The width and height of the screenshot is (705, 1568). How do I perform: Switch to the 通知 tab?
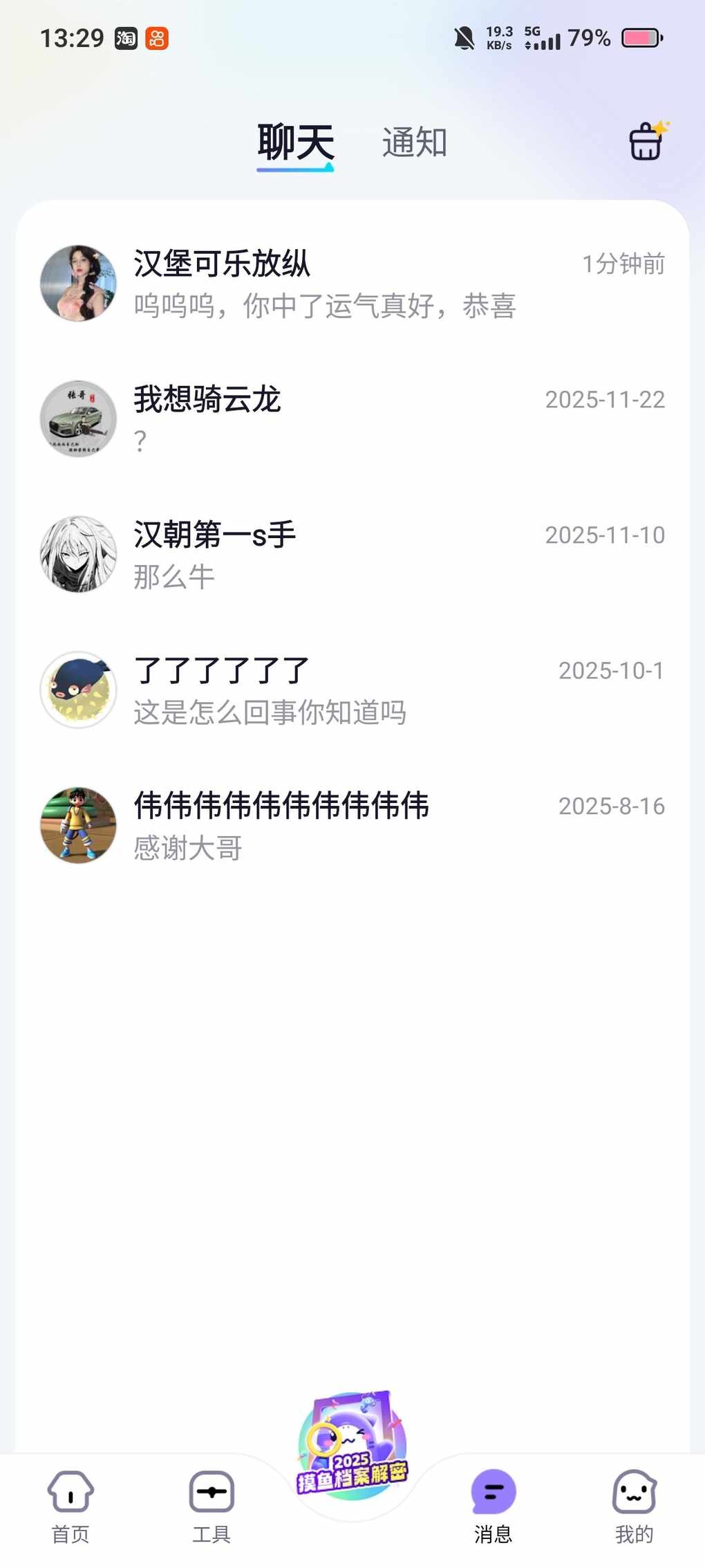point(414,143)
